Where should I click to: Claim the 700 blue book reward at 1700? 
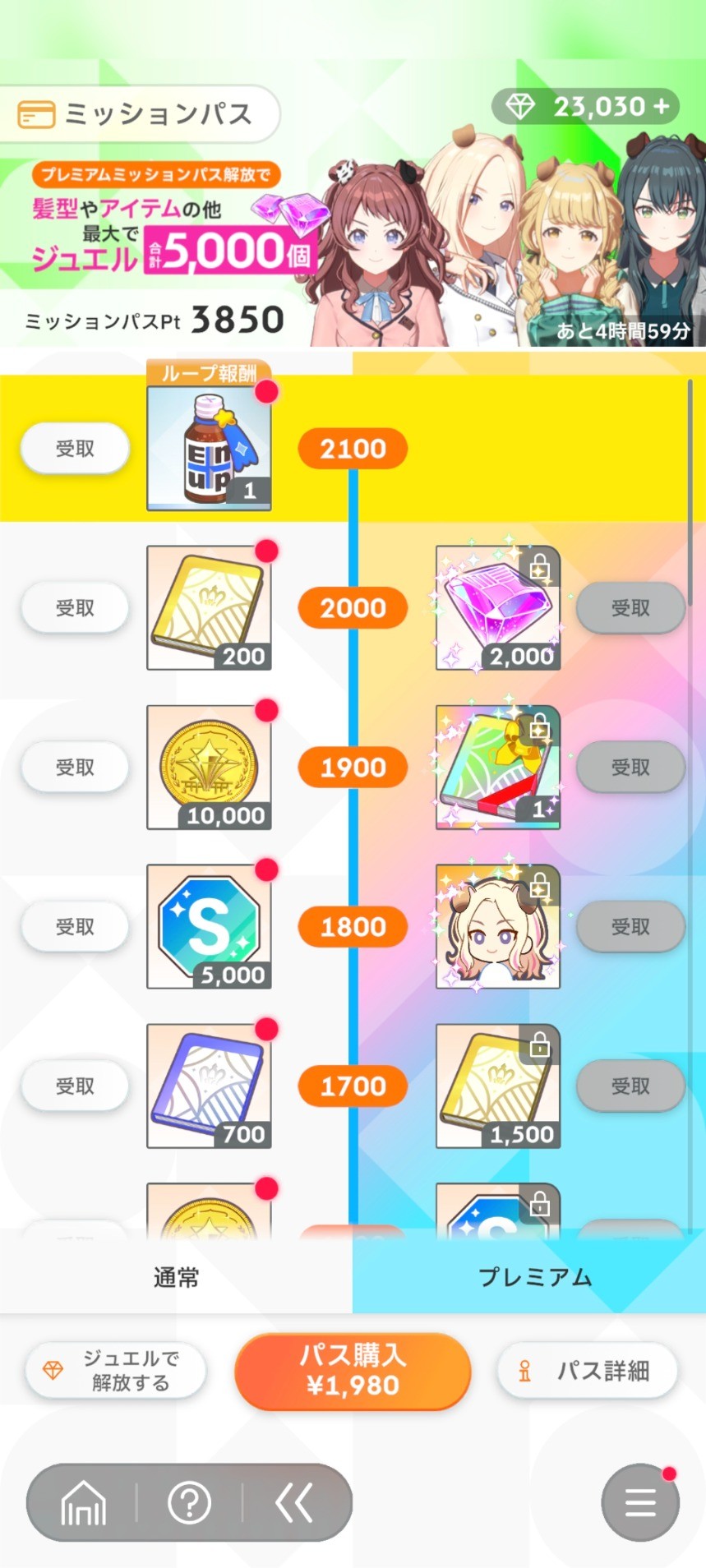point(75,1086)
